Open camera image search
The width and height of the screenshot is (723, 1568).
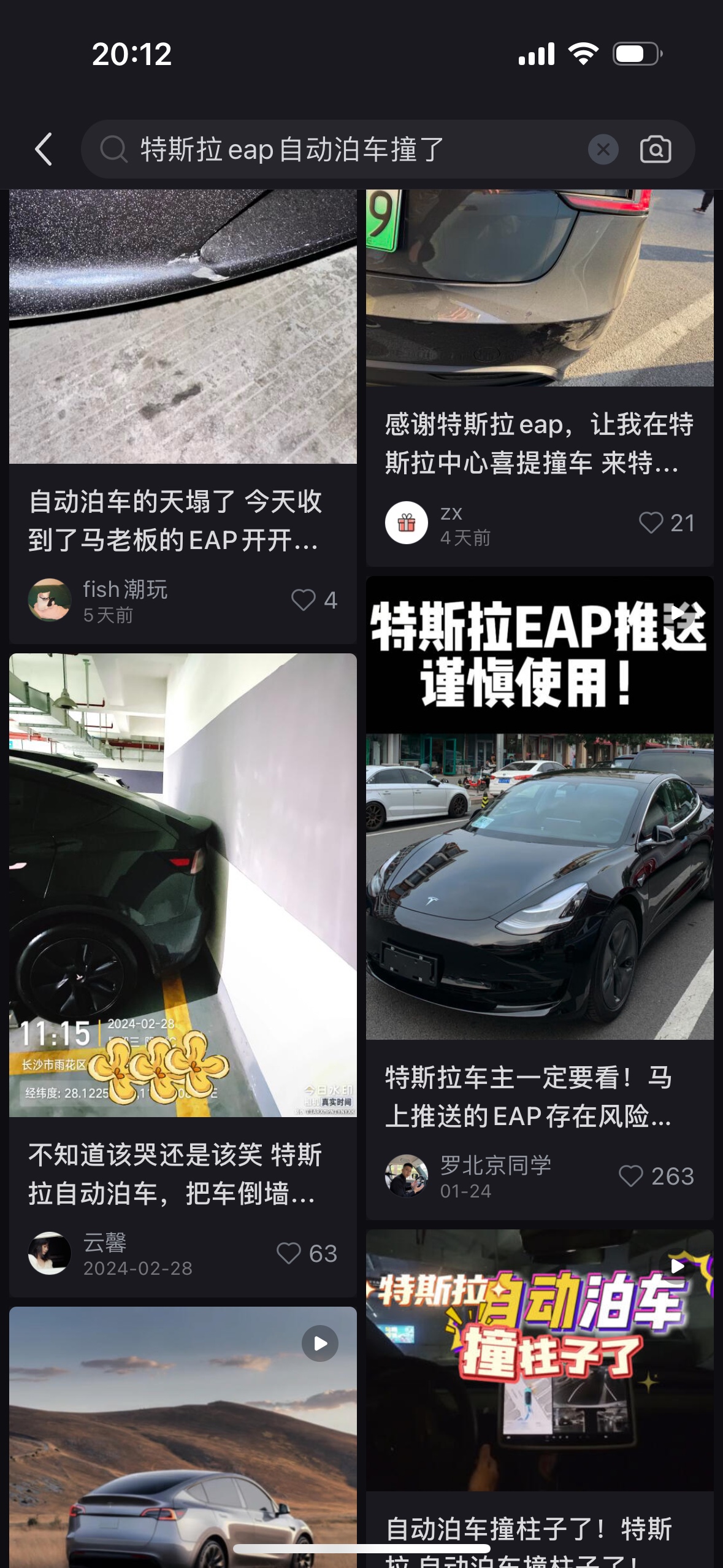655,149
